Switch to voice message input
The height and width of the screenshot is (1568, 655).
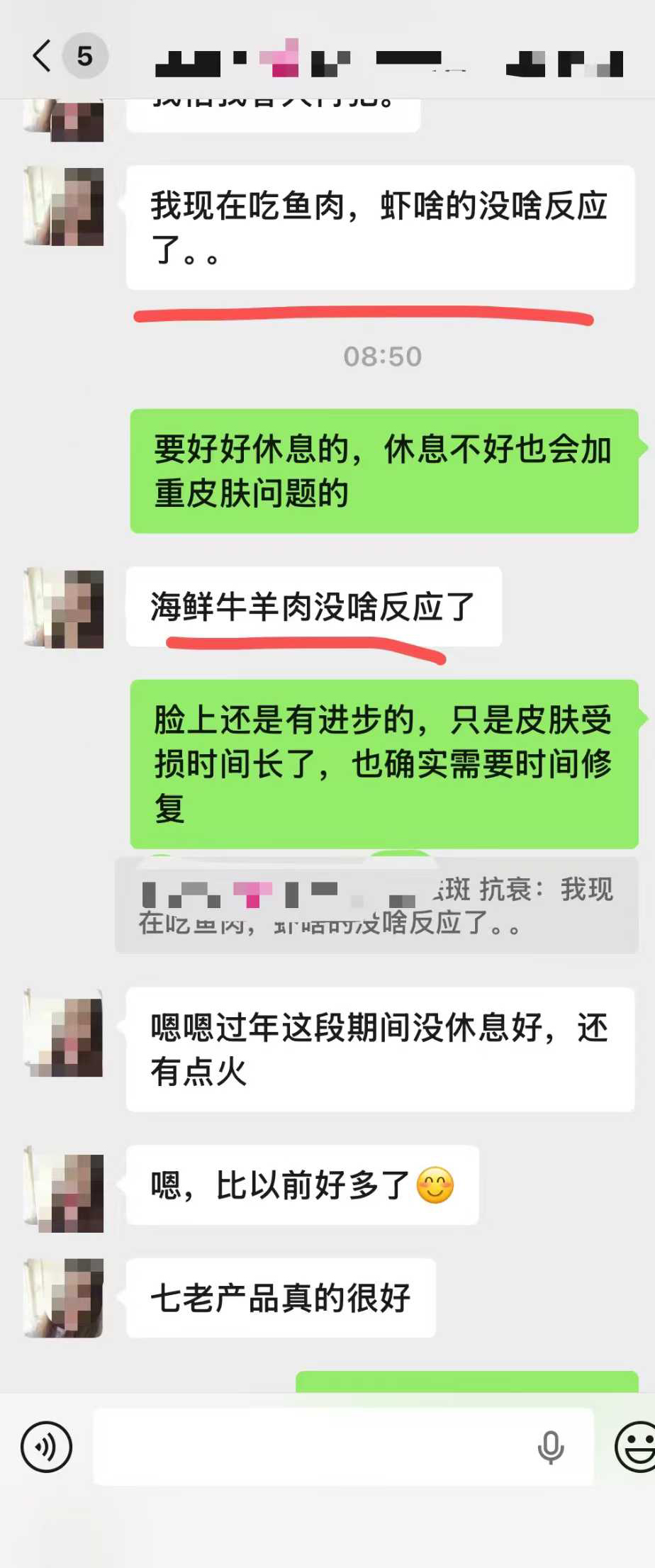pyautogui.click(x=46, y=1447)
